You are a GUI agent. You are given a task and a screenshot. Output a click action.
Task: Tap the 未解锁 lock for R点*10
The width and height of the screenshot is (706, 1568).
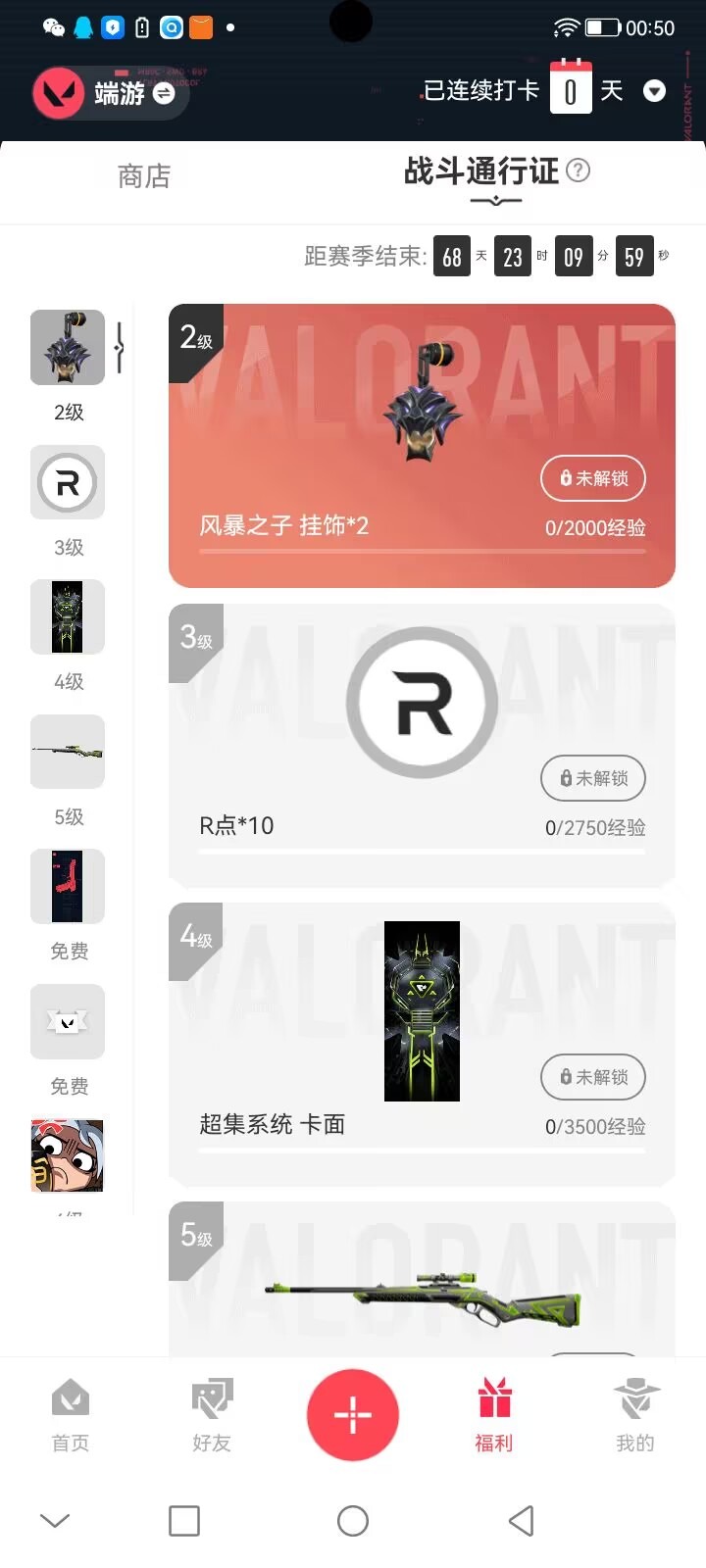593,778
